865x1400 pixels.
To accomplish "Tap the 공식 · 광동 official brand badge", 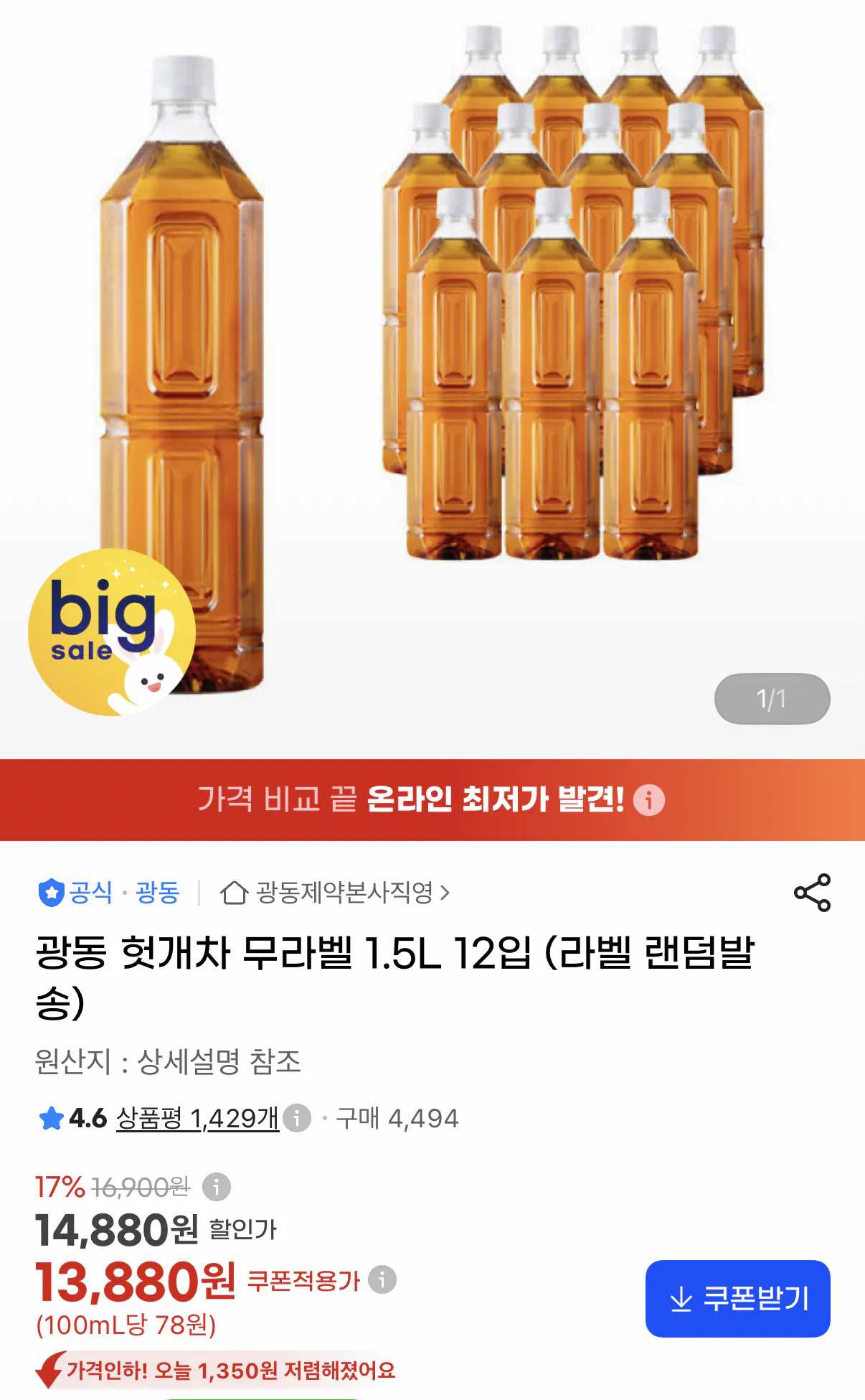I will [108, 893].
